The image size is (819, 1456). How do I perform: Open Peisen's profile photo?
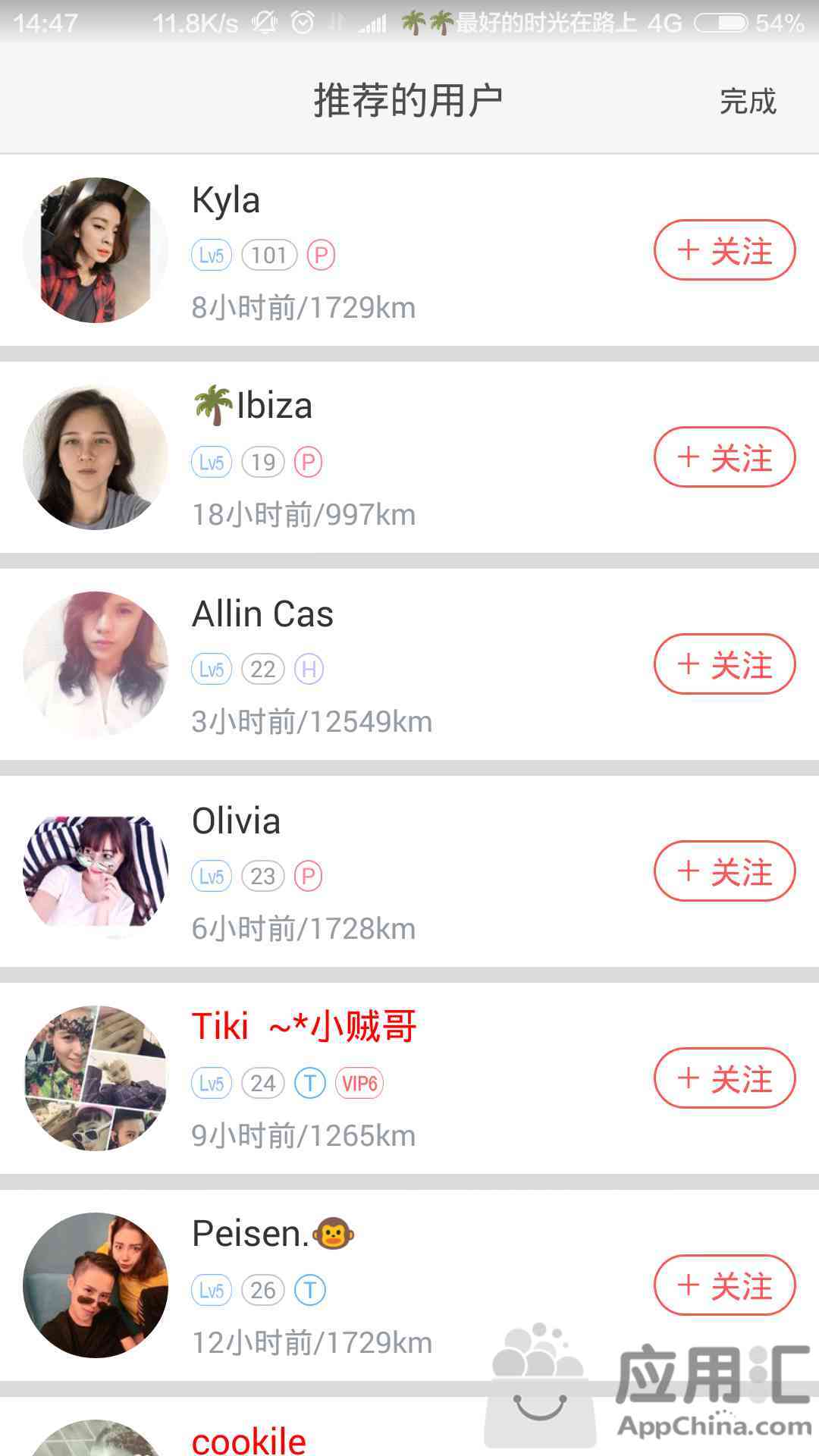96,1285
